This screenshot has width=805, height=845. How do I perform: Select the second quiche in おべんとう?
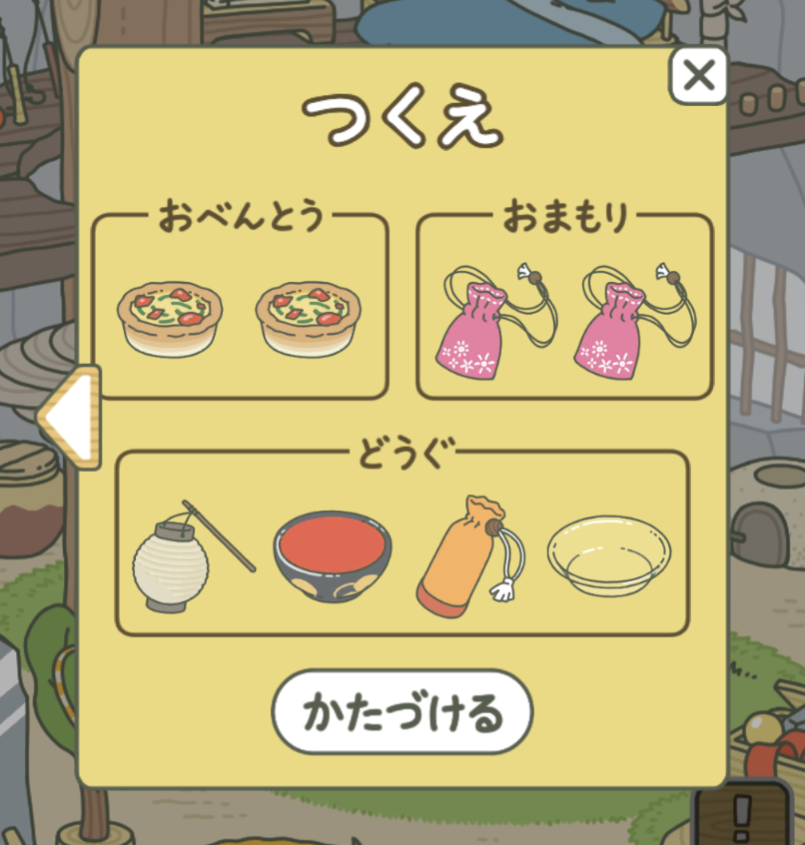308,318
